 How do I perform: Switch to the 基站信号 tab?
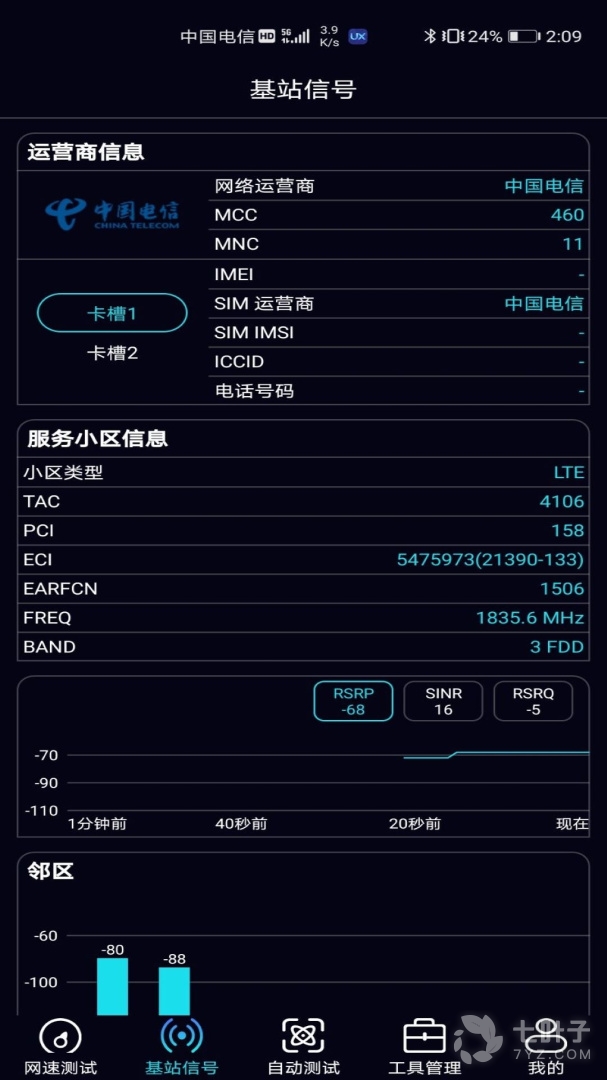(x=181, y=1046)
